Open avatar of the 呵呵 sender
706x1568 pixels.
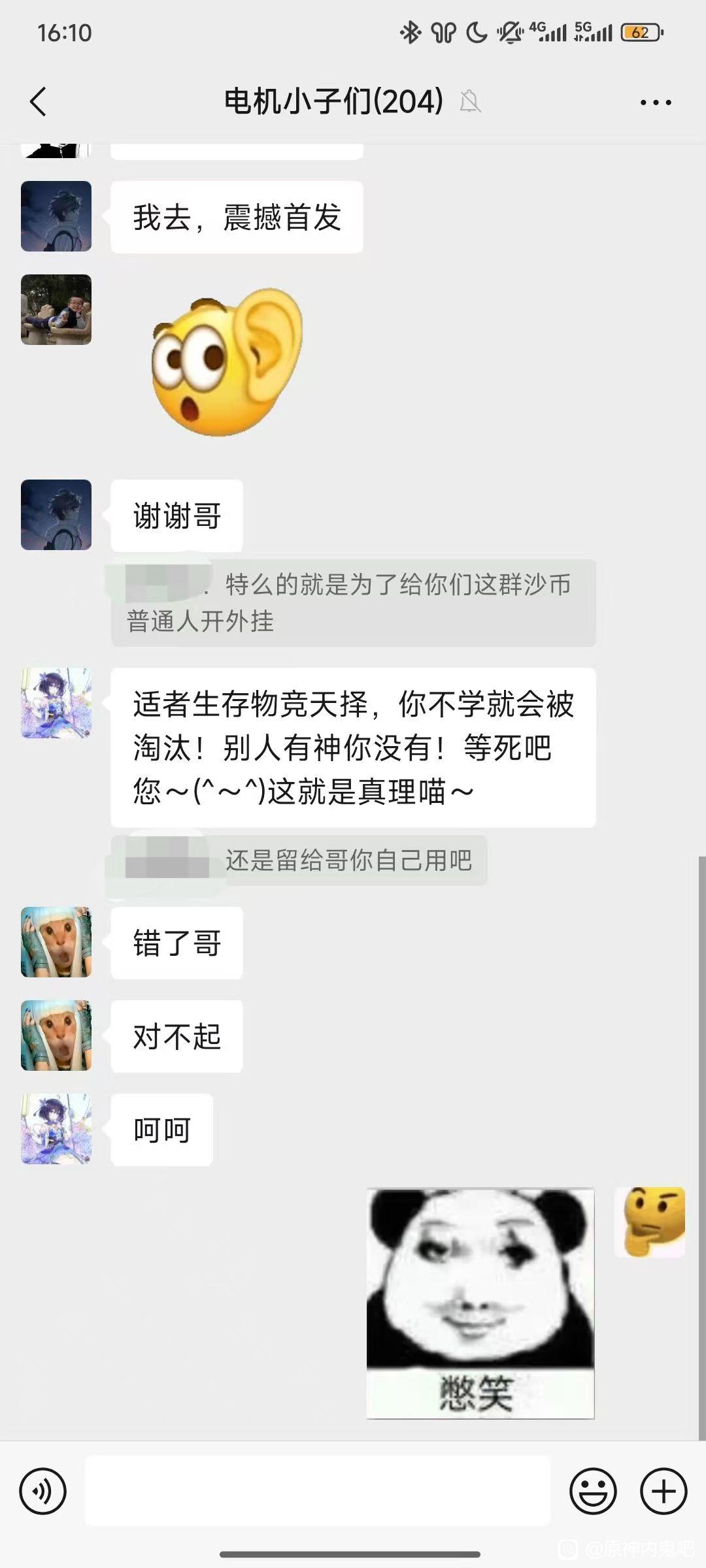[x=56, y=1129]
